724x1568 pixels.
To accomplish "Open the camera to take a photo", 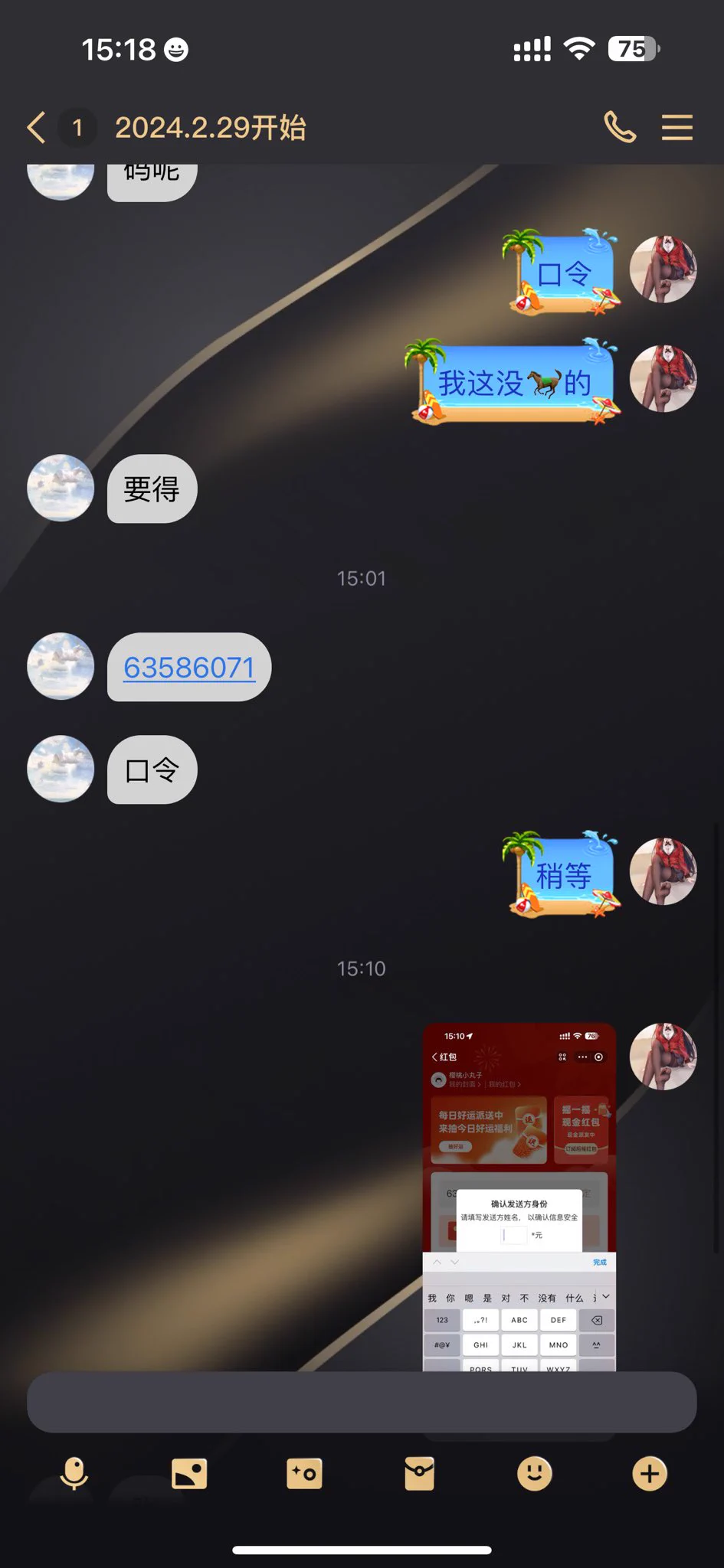I will 304,1473.
